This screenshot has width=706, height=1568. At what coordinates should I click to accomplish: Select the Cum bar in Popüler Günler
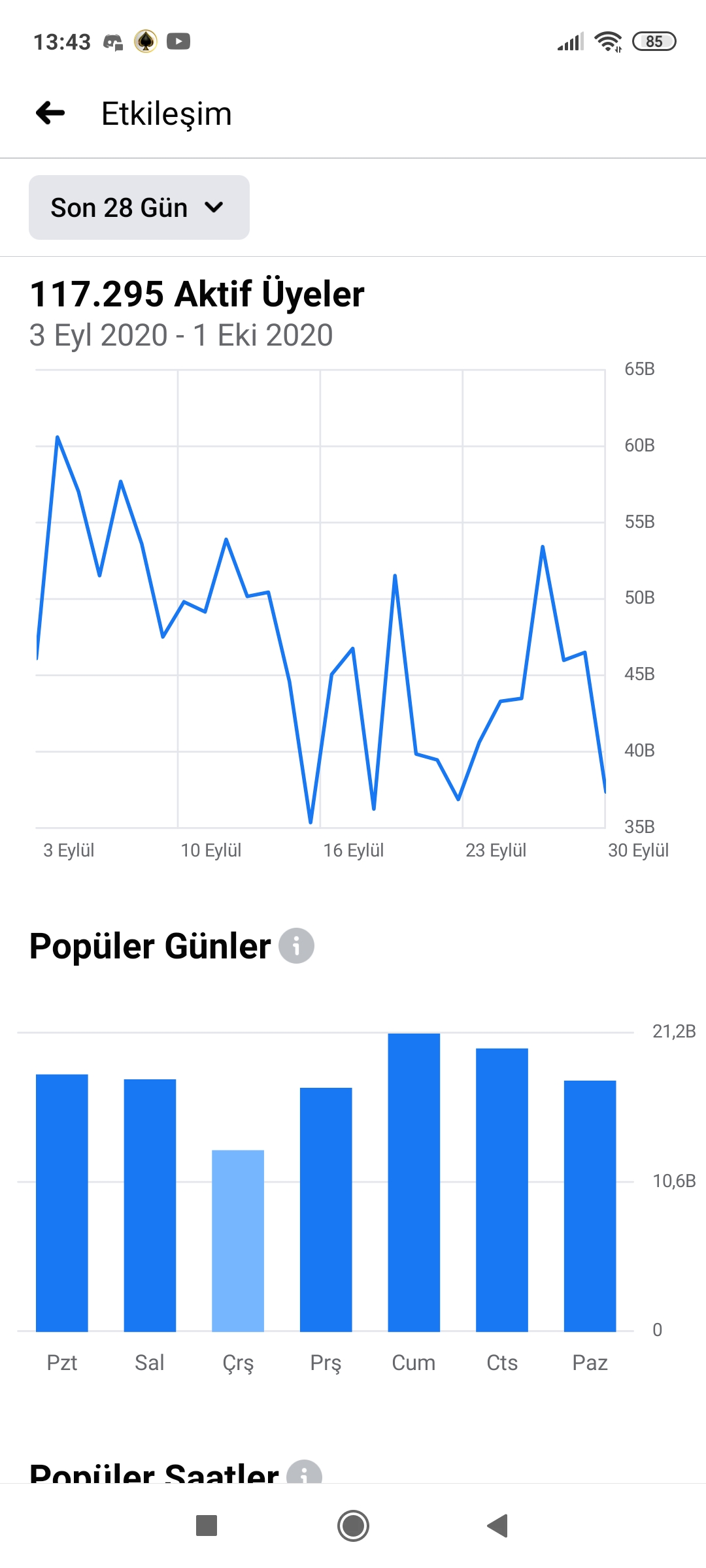pos(414,1183)
